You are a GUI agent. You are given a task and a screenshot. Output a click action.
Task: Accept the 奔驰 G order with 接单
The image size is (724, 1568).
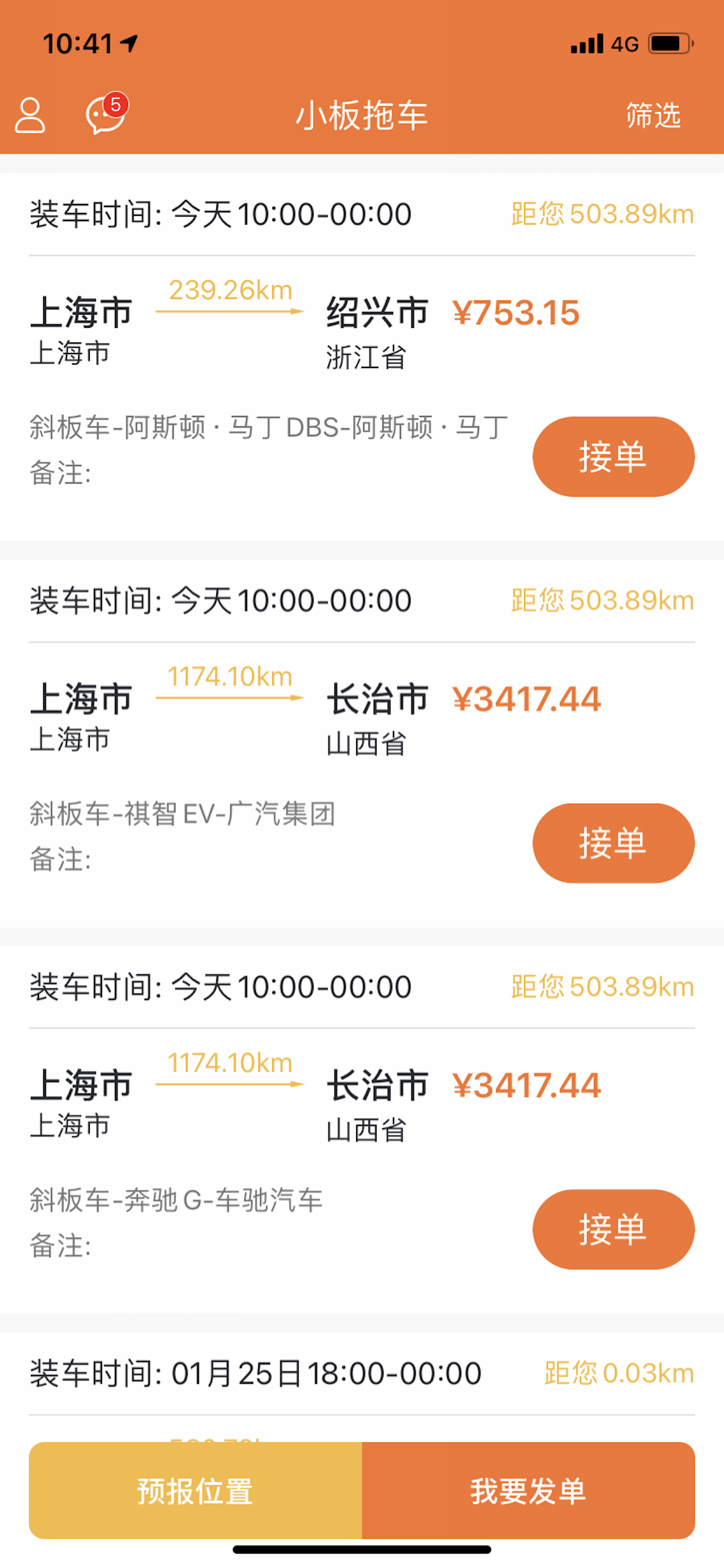[613, 1230]
